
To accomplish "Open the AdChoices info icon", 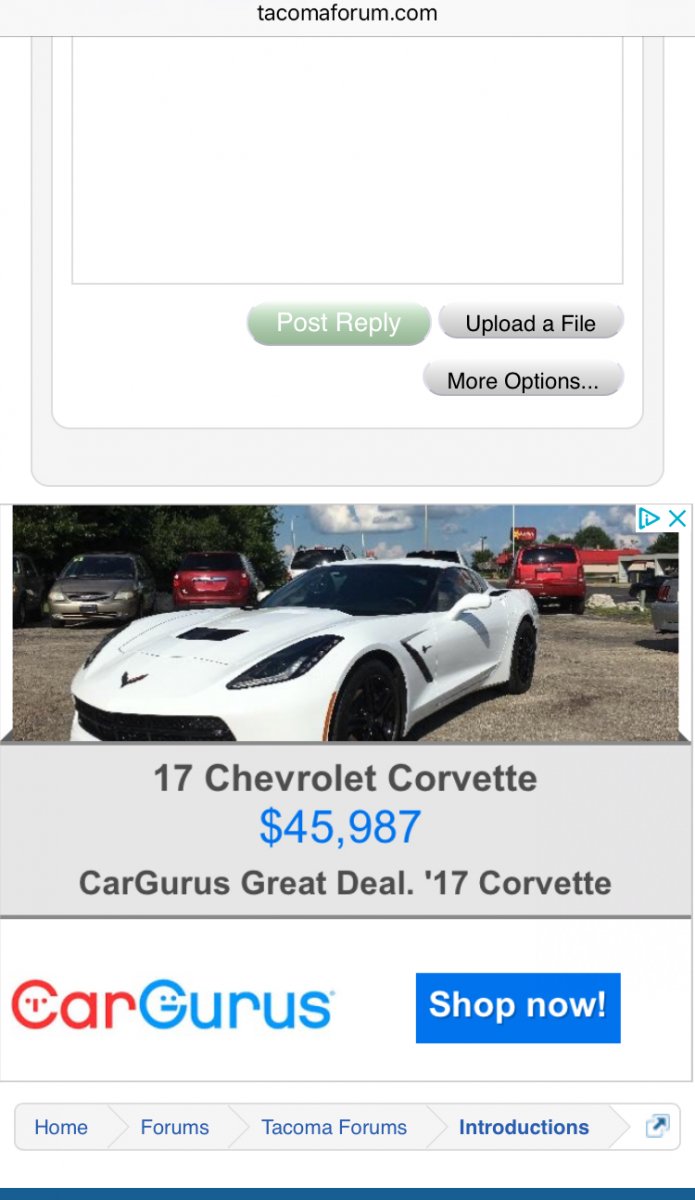I will [650, 518].
